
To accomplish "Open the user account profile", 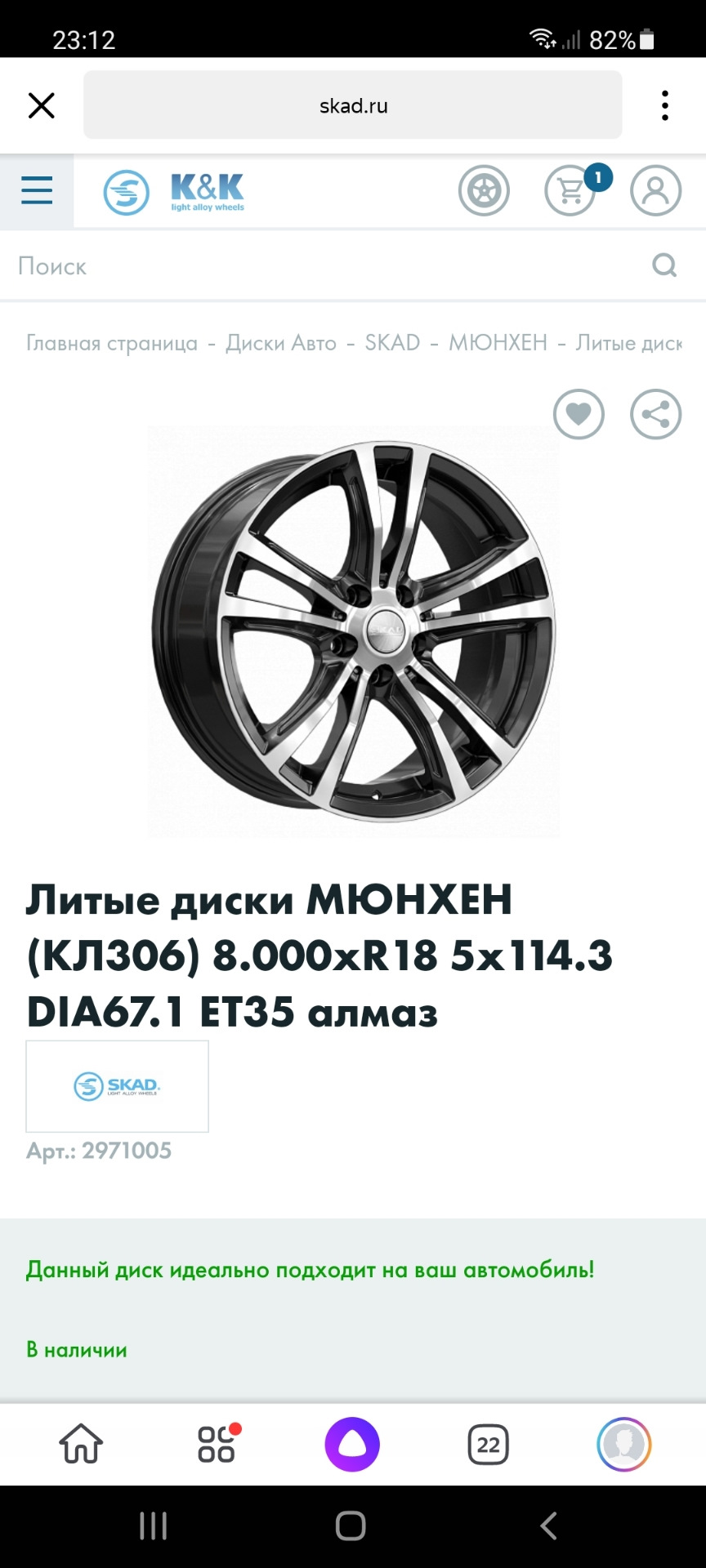I will pyautogui.click(x=655, y=191).
